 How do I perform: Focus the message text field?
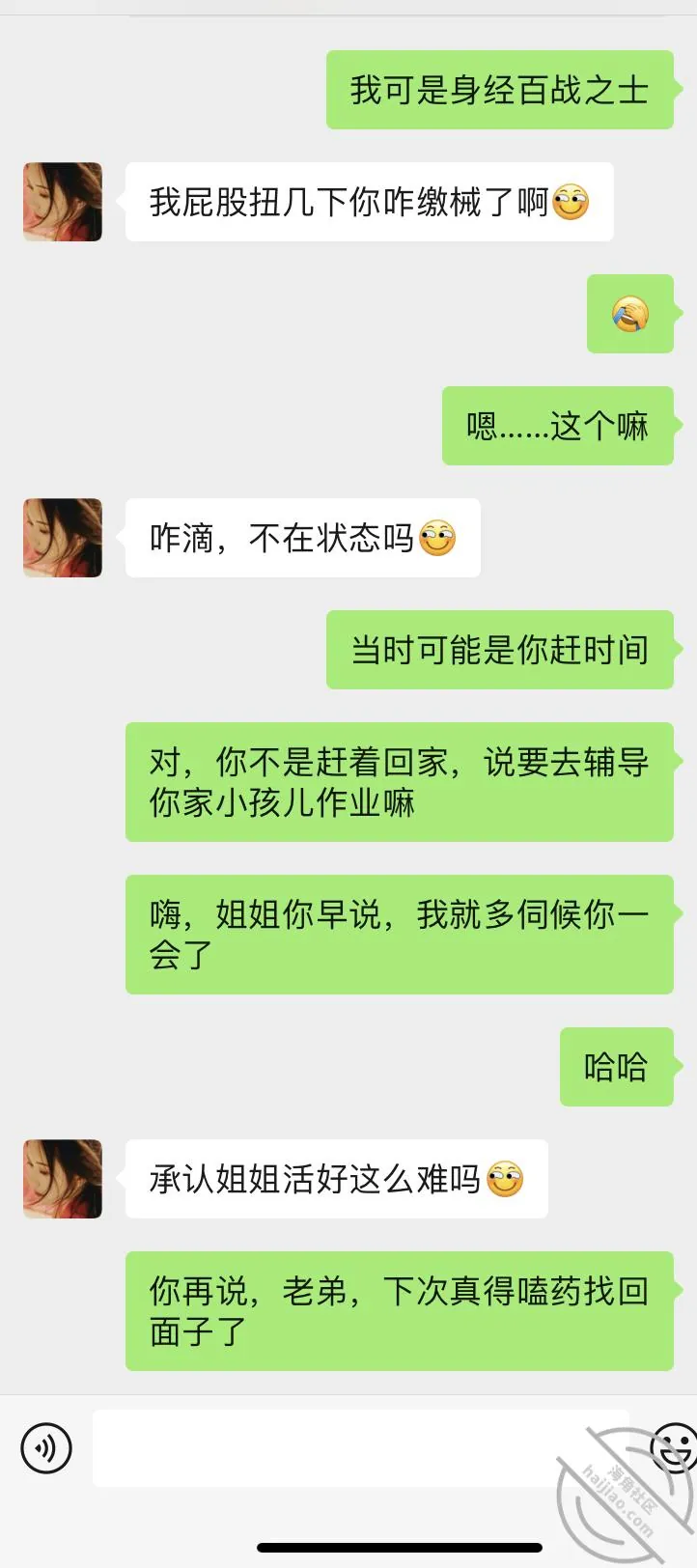(x=363, y=1448)
